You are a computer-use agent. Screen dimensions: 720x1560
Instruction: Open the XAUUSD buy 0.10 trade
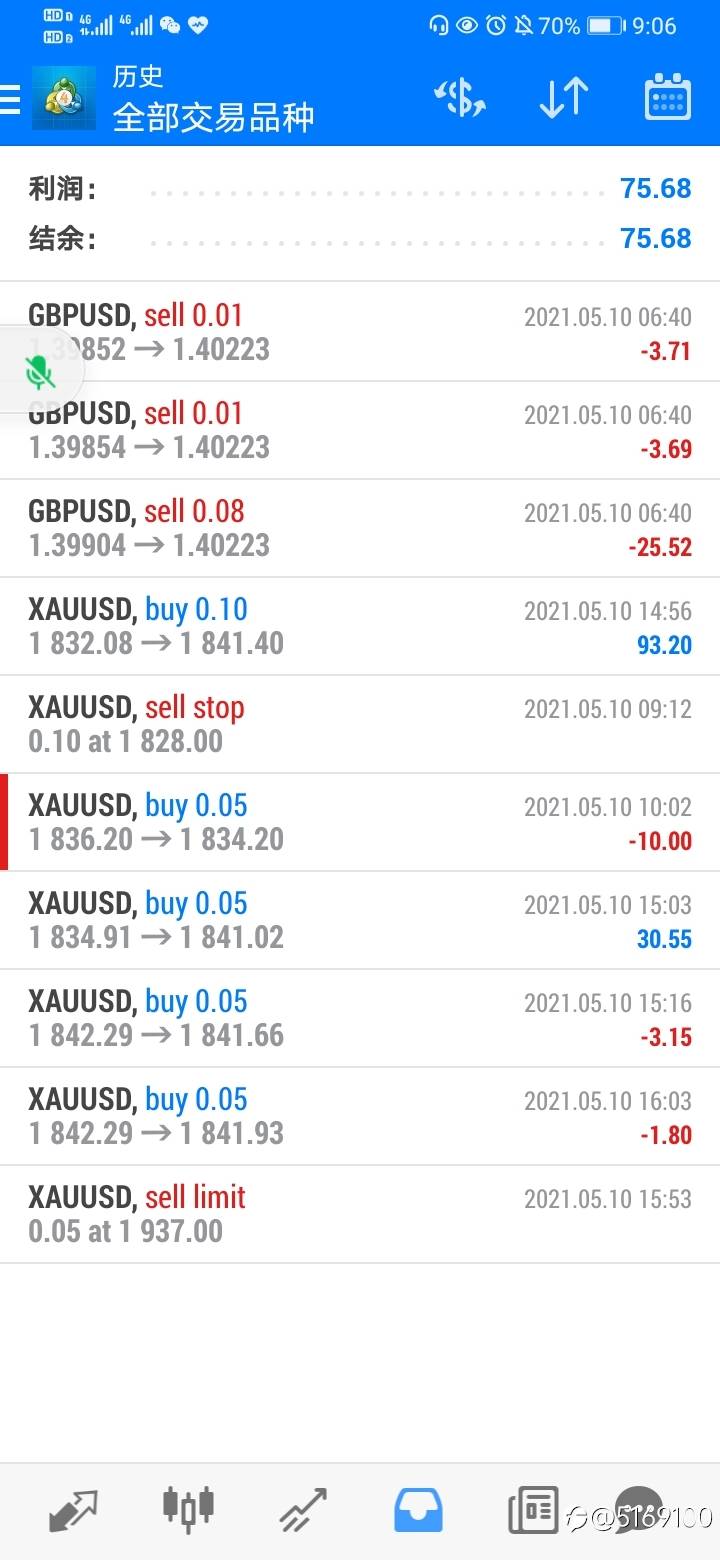360,626
